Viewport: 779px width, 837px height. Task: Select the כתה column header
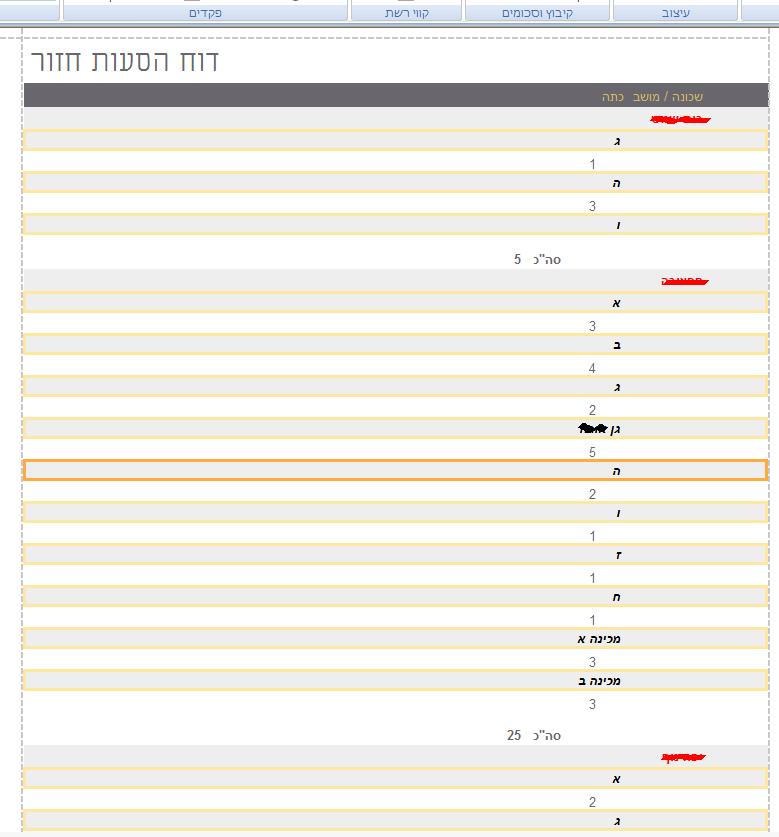613,97
